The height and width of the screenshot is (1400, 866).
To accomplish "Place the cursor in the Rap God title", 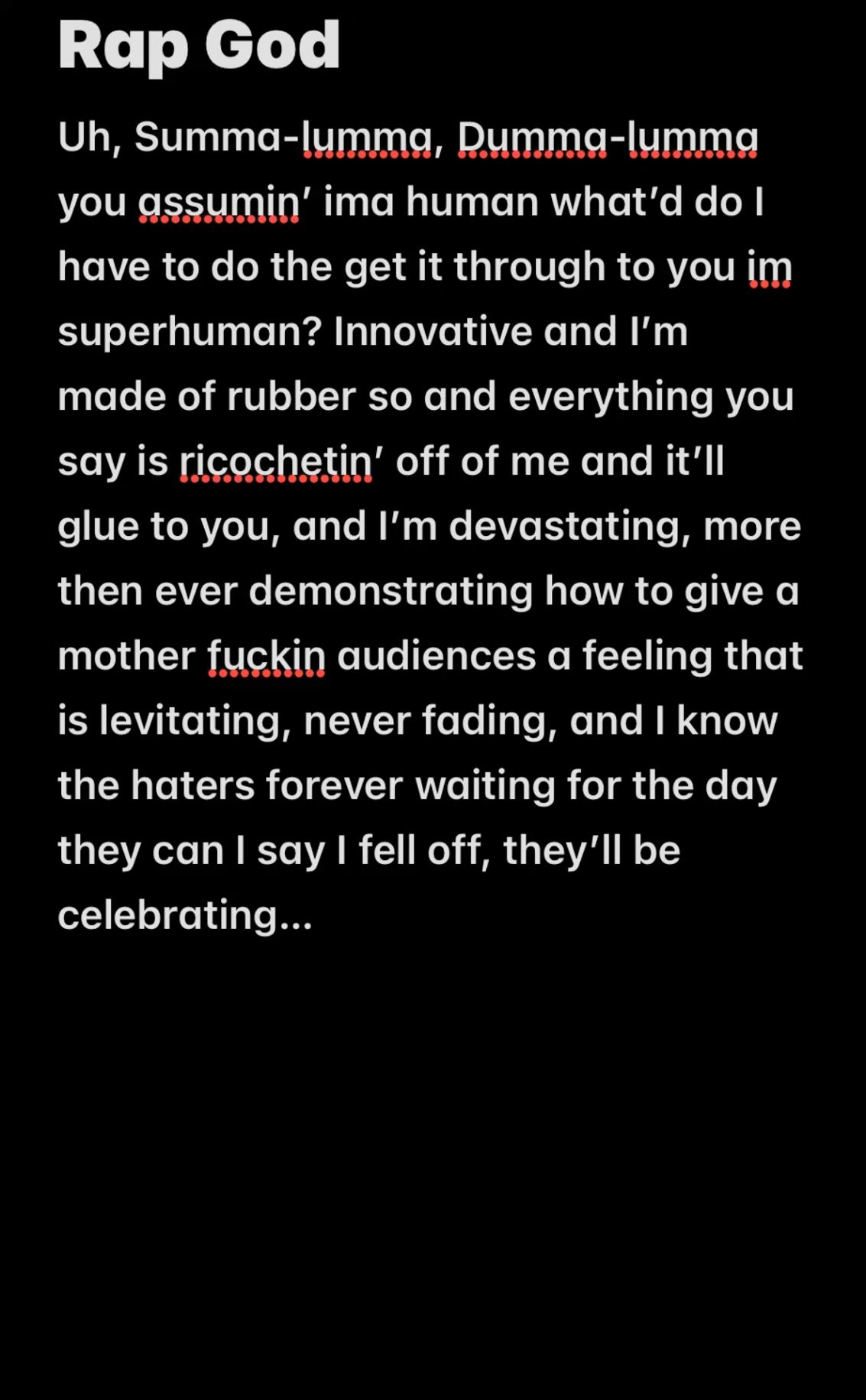I will coord(199,44).
